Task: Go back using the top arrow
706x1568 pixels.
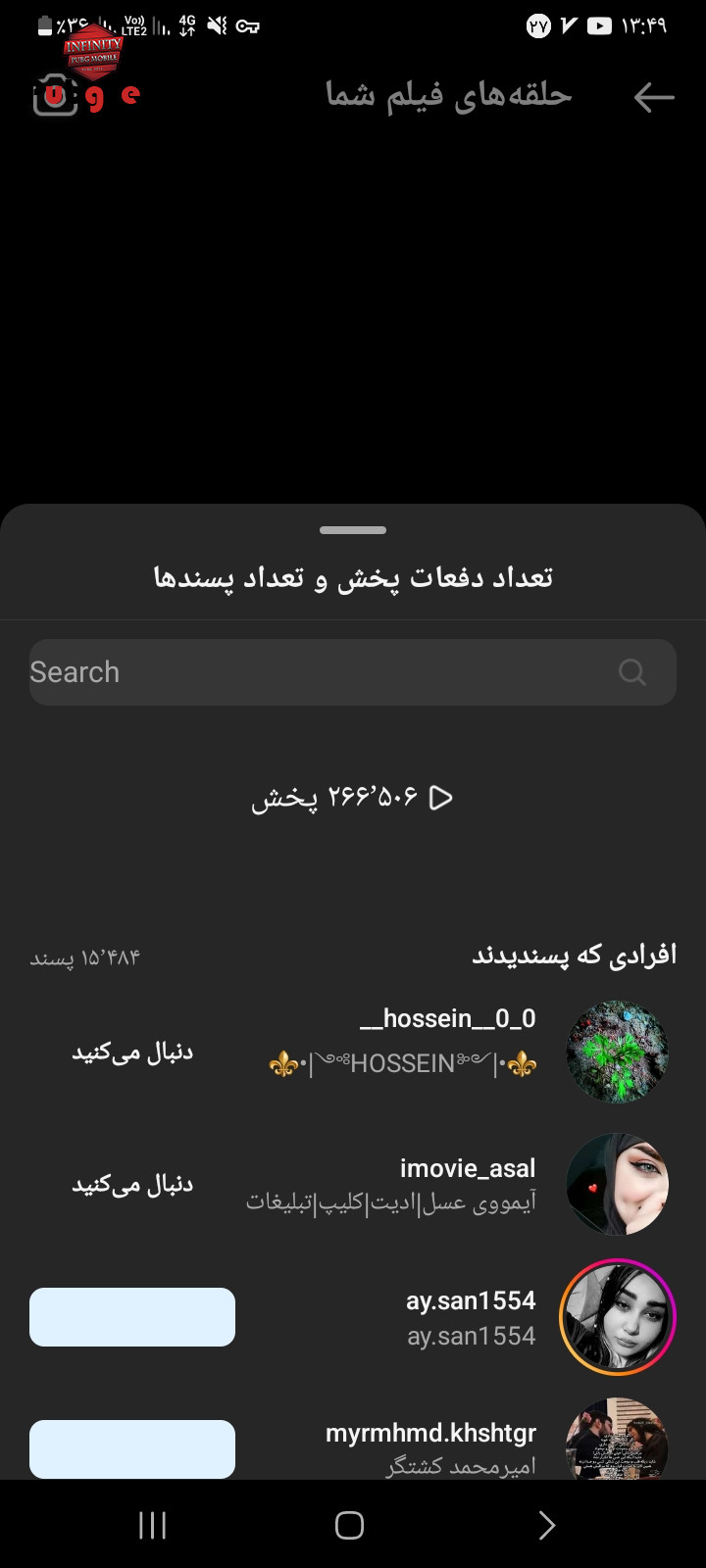Action: coord(654,97)
